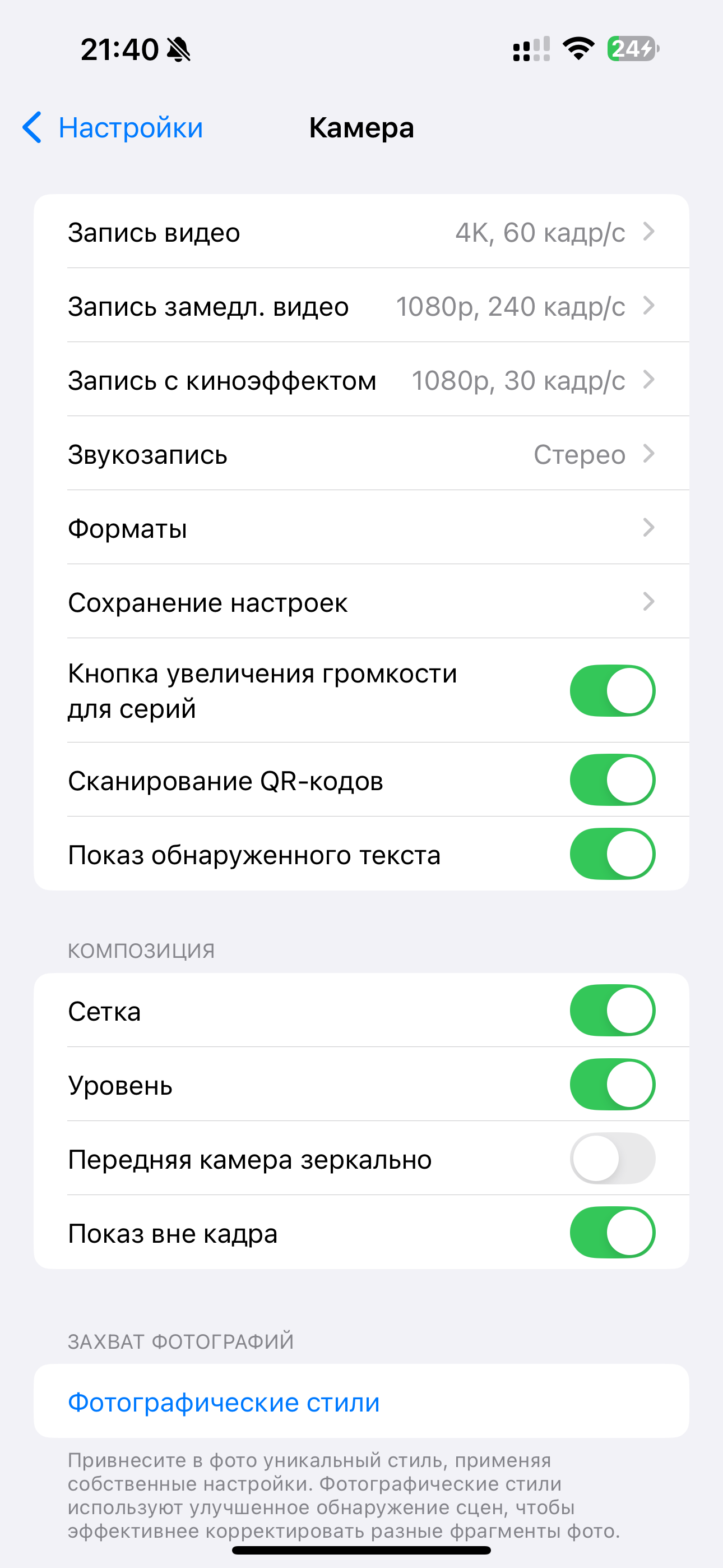
Task: Turn off Сканирование QR-кодов
Action: [x=611, y=780]
